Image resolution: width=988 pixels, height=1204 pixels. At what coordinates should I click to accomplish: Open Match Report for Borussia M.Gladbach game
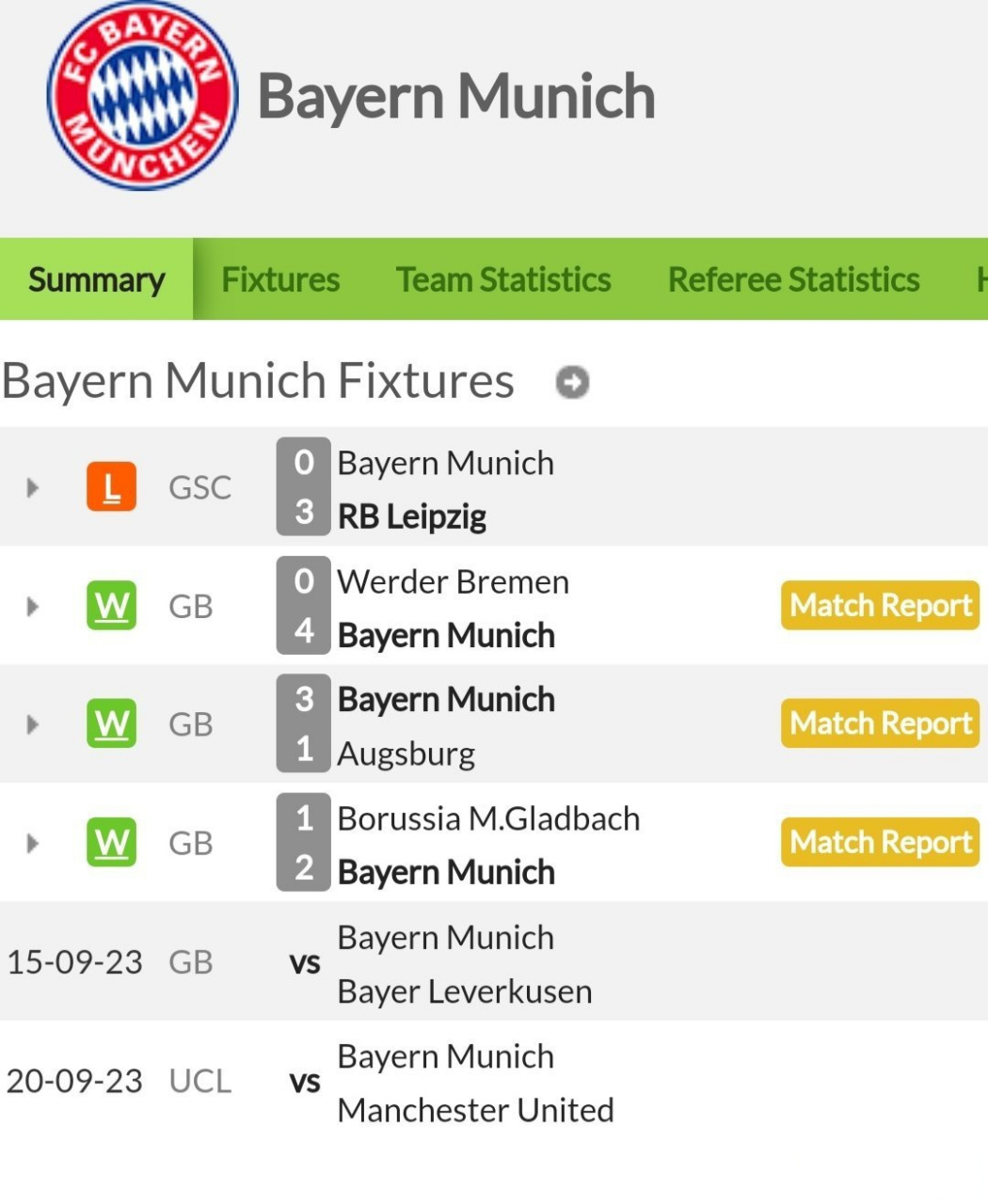[x=880, y=842]
